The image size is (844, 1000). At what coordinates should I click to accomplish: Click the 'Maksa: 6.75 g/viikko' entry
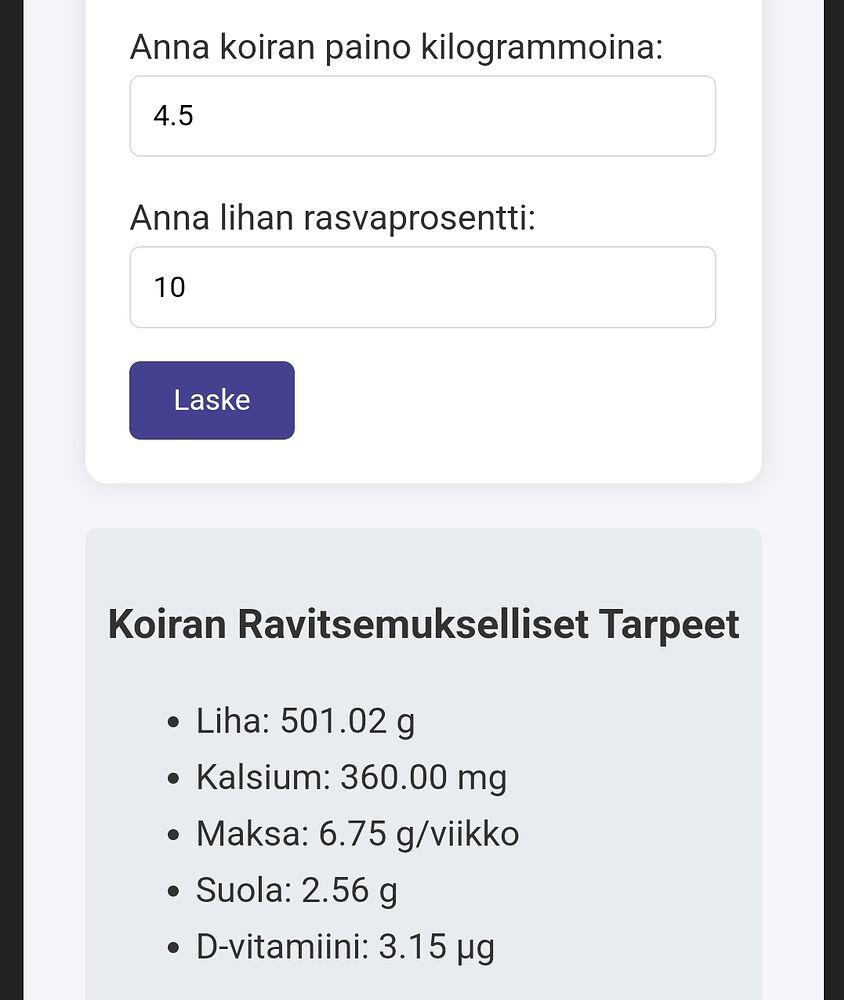click(357, 833)
